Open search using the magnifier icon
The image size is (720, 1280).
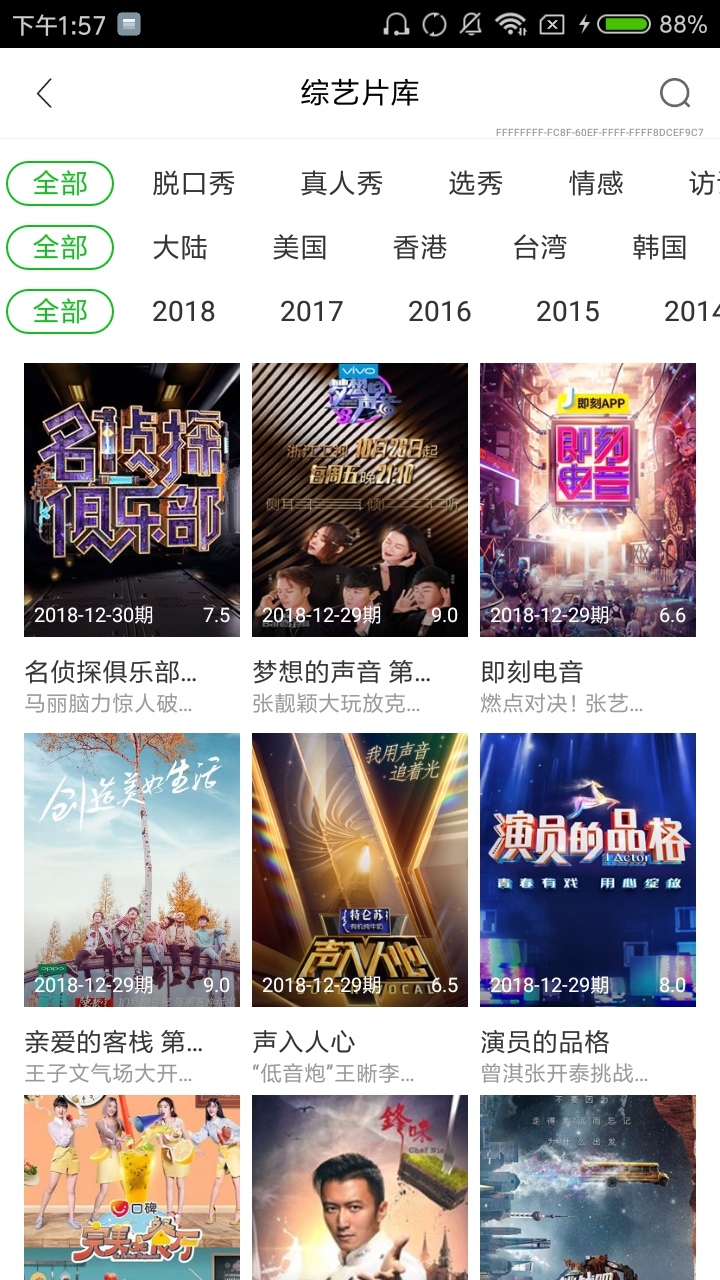[676, 92]
